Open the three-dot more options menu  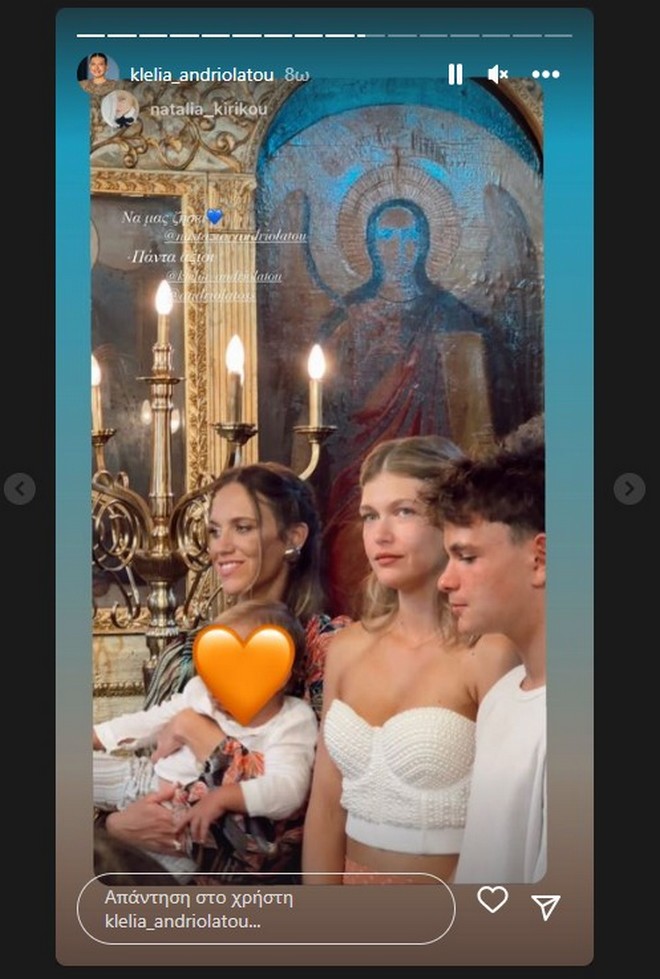pyautogui.click(x=546, y=74)
